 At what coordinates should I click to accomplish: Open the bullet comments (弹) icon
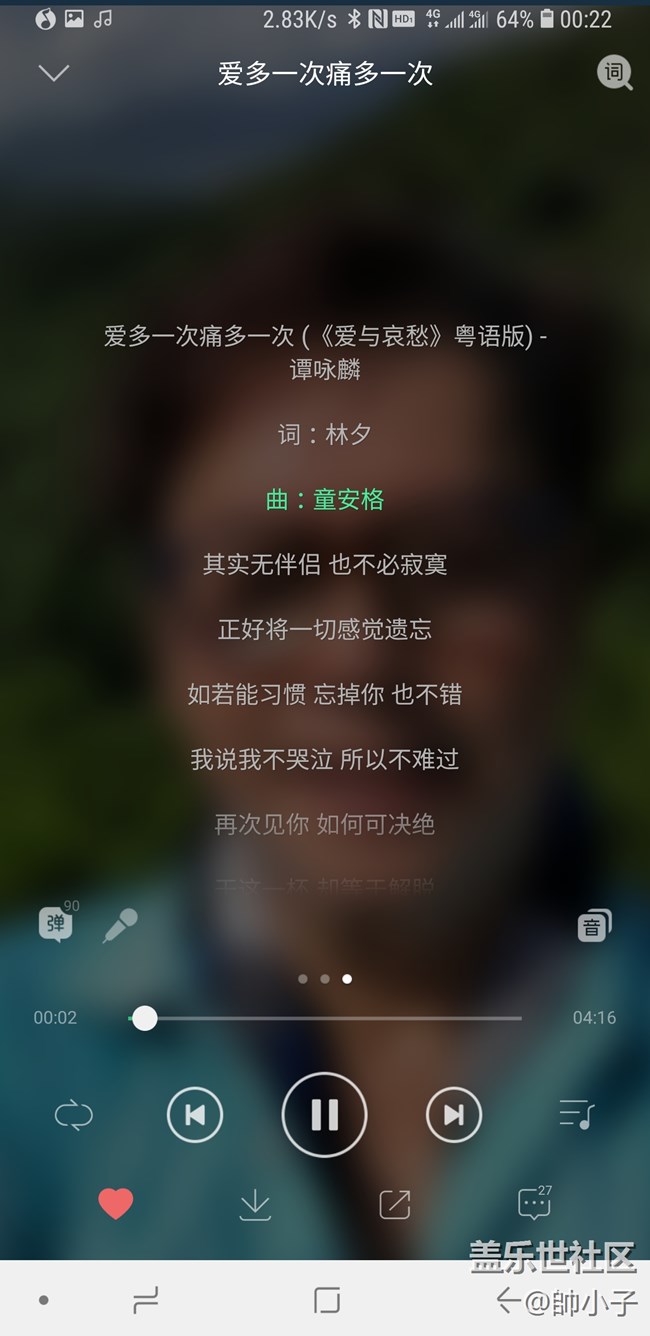click(56, 924)
